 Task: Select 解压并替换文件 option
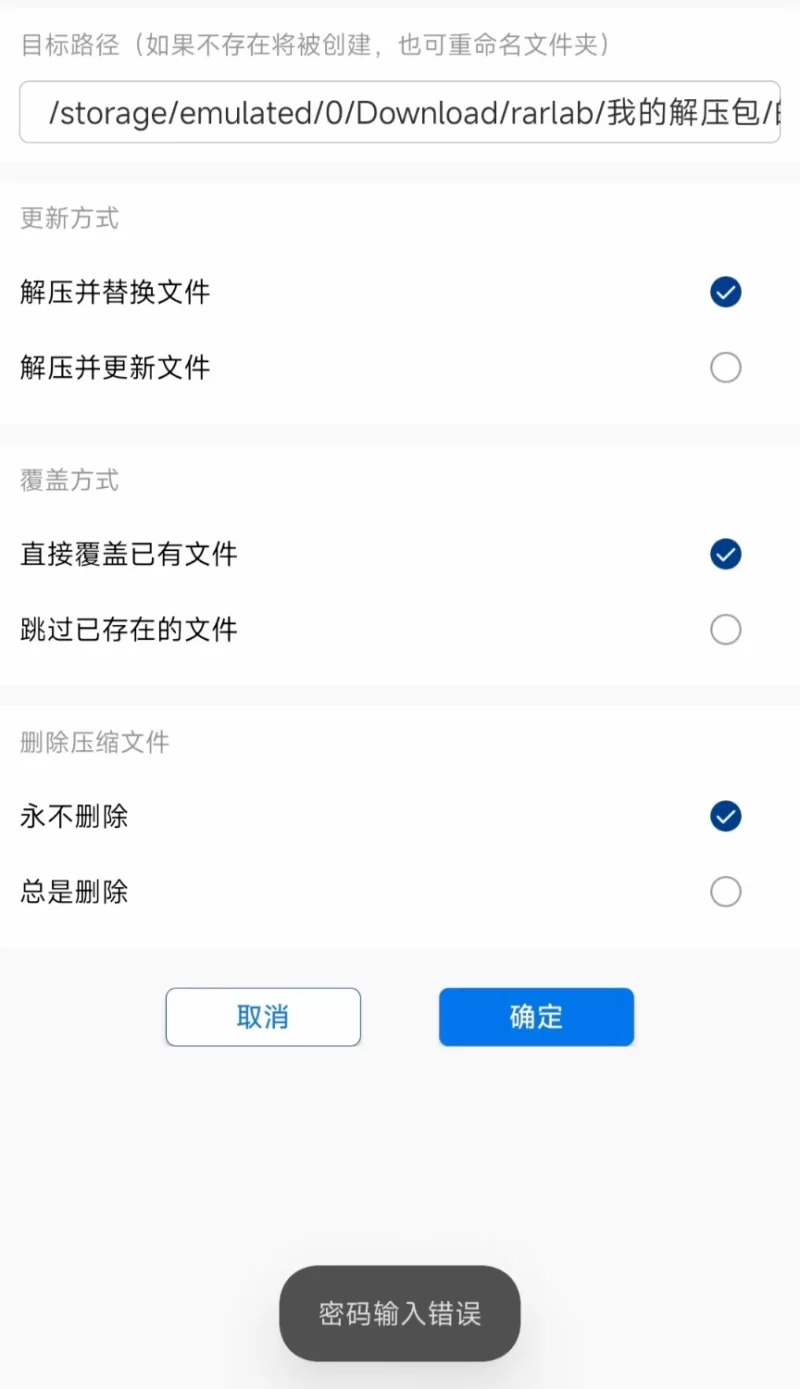(x=400, y=293)
